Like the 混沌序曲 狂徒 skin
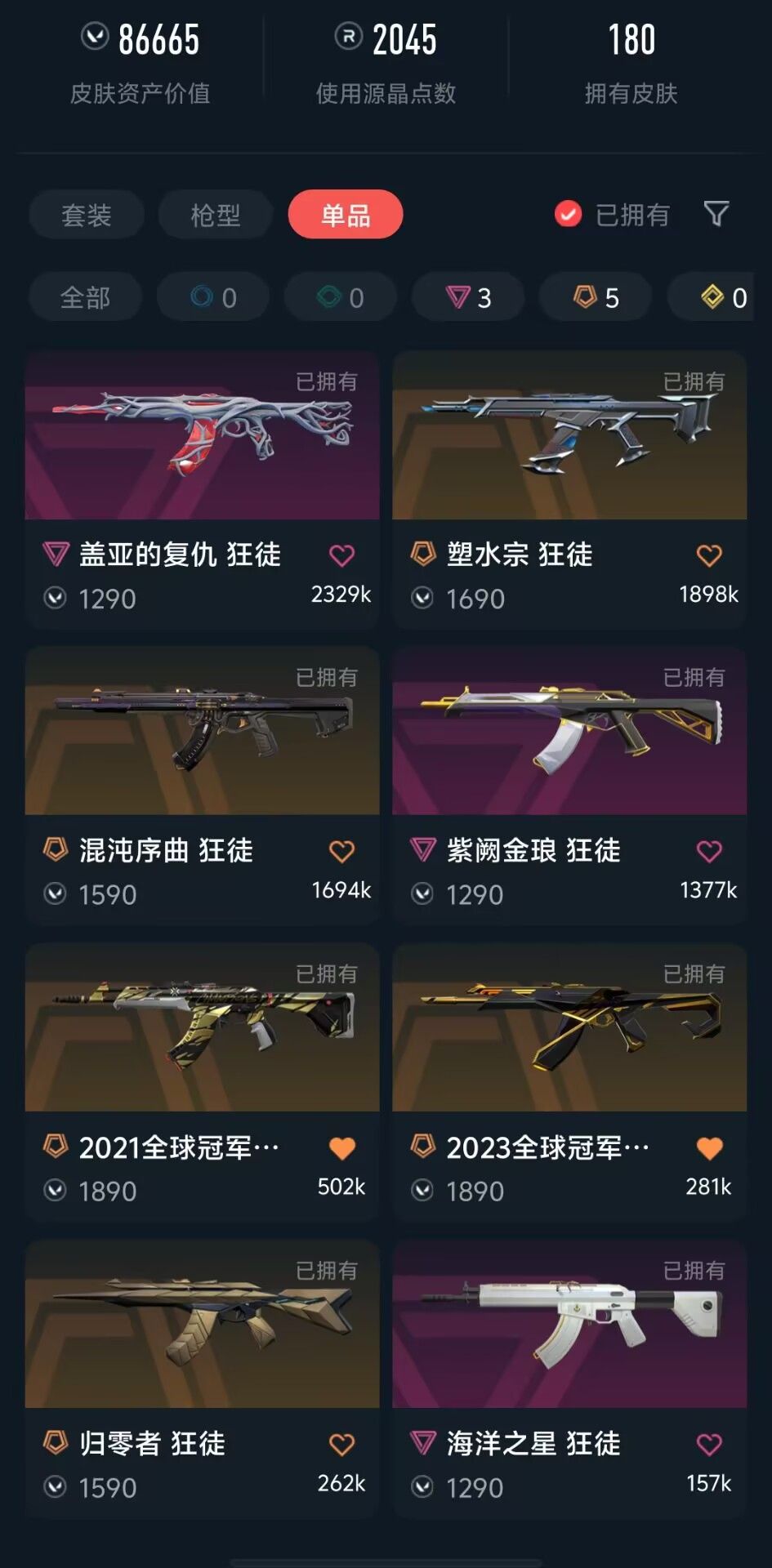Viewport: 772px width, 1568px height. point(341,852)
